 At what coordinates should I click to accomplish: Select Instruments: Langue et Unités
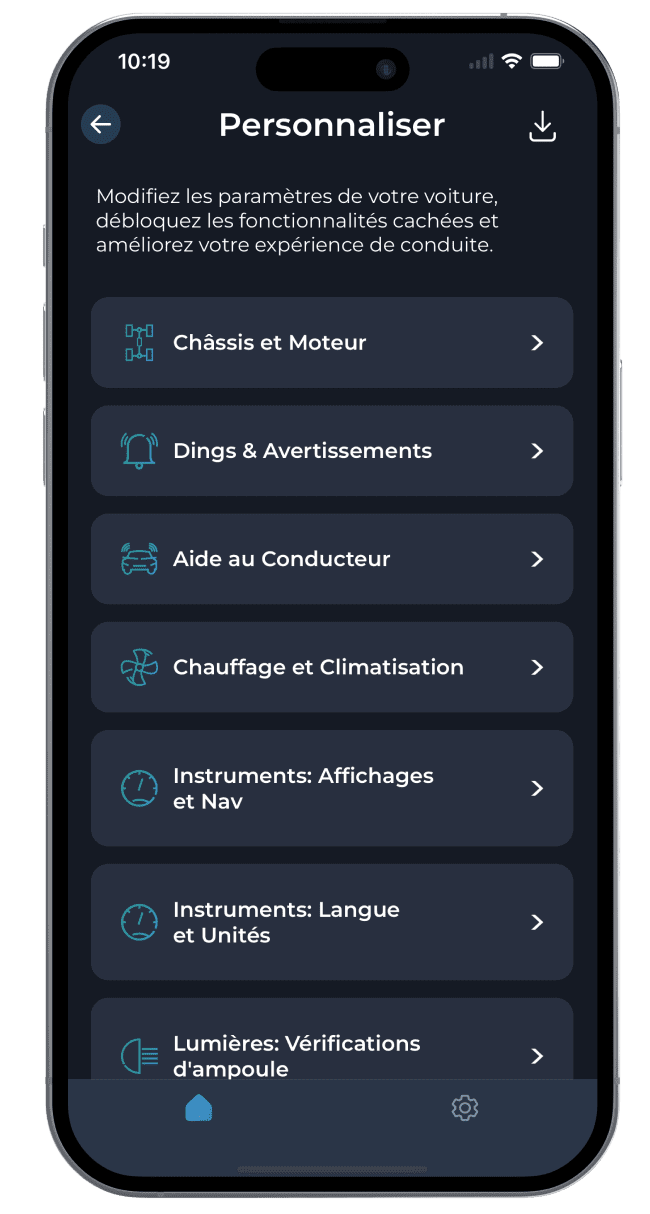[x=331, y=922]
